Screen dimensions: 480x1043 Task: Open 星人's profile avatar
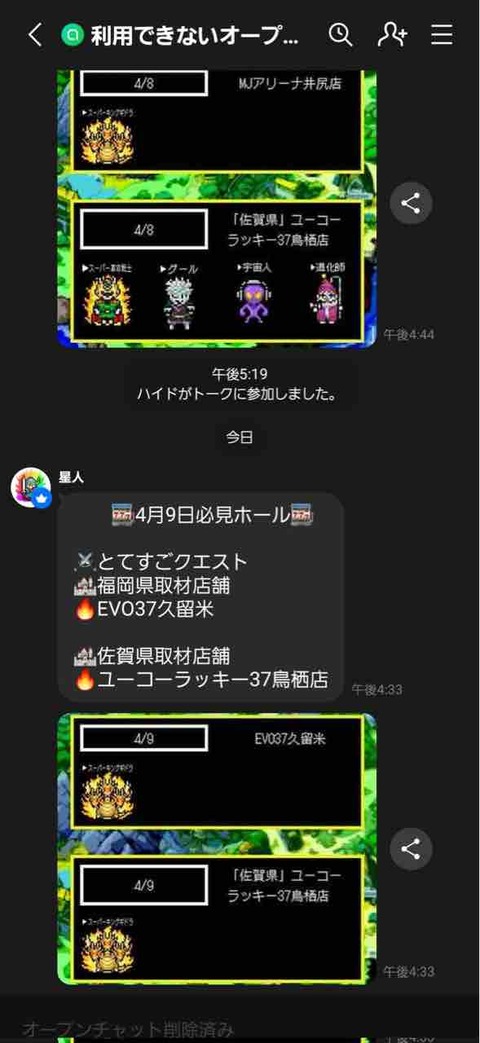[x=31, y=488]
